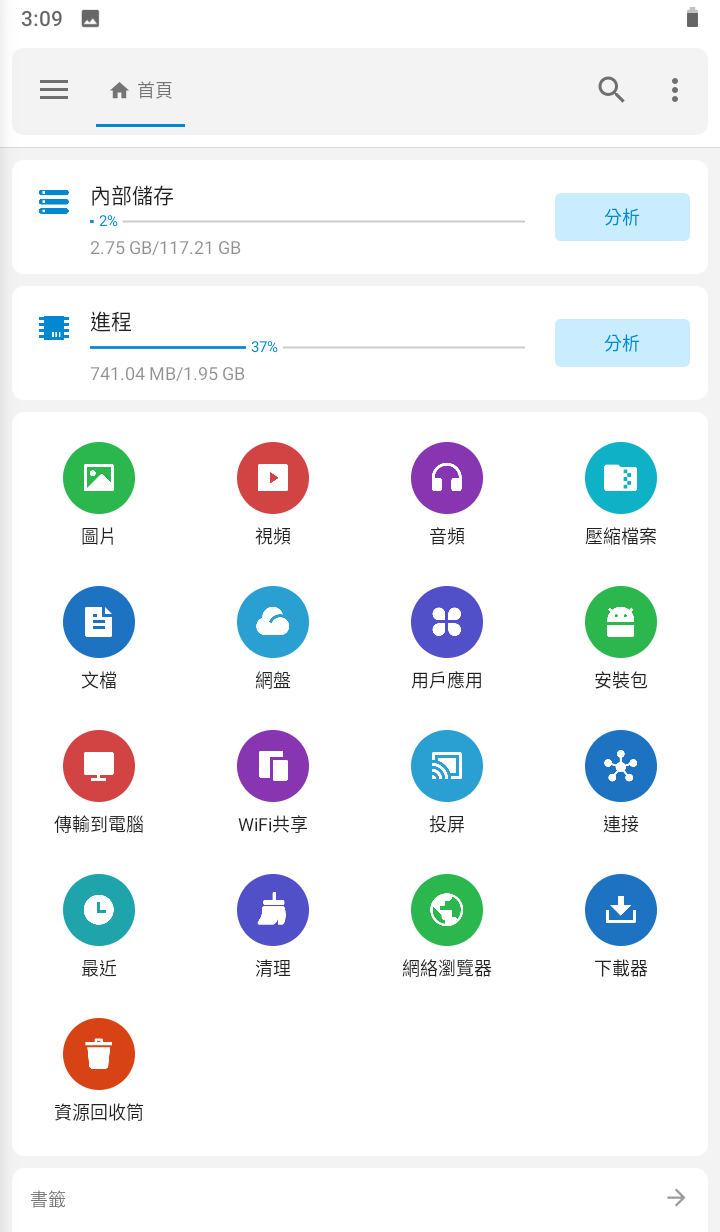
Task: Start WiFi共享
Action: (273, 766)
